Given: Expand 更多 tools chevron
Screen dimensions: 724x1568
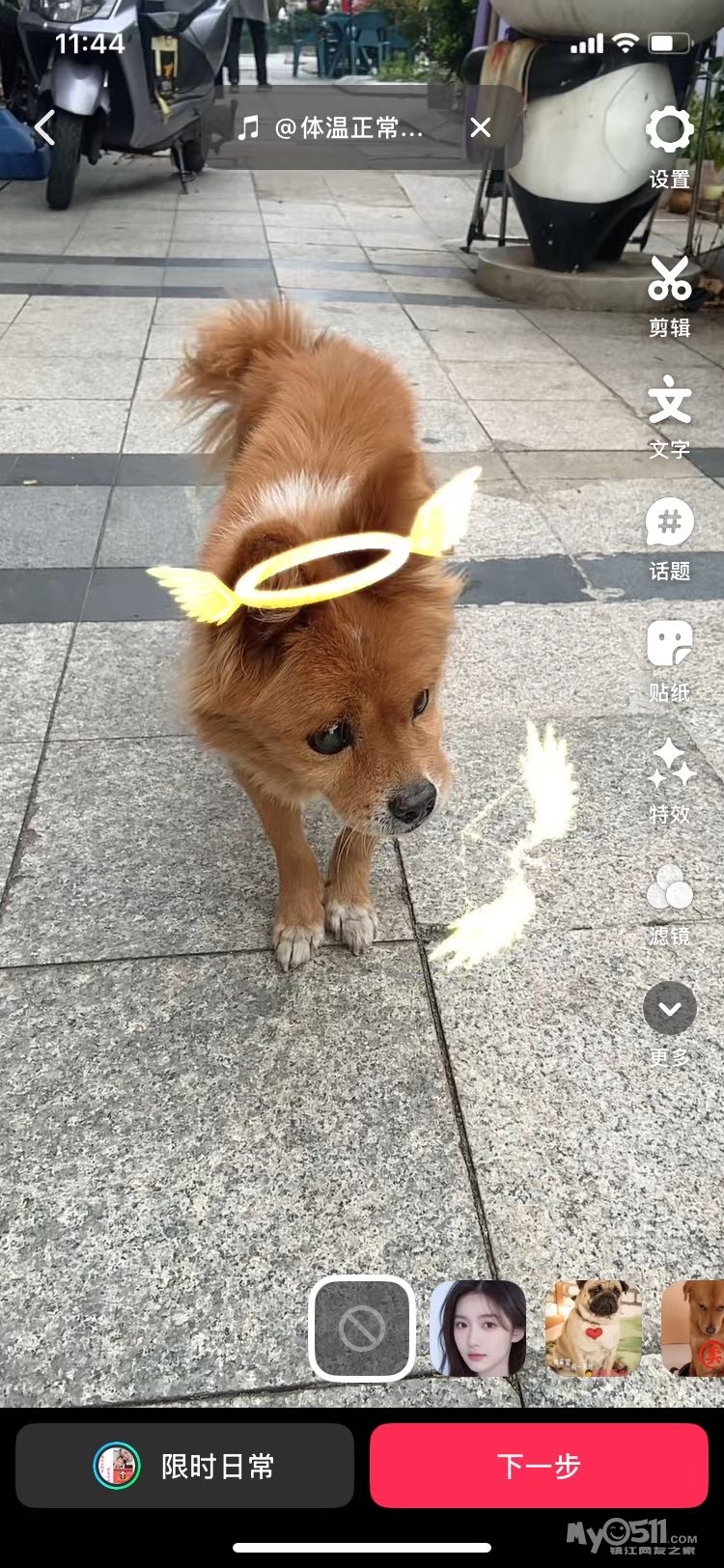Looking at the screenshot, I should coord(669,1023).
